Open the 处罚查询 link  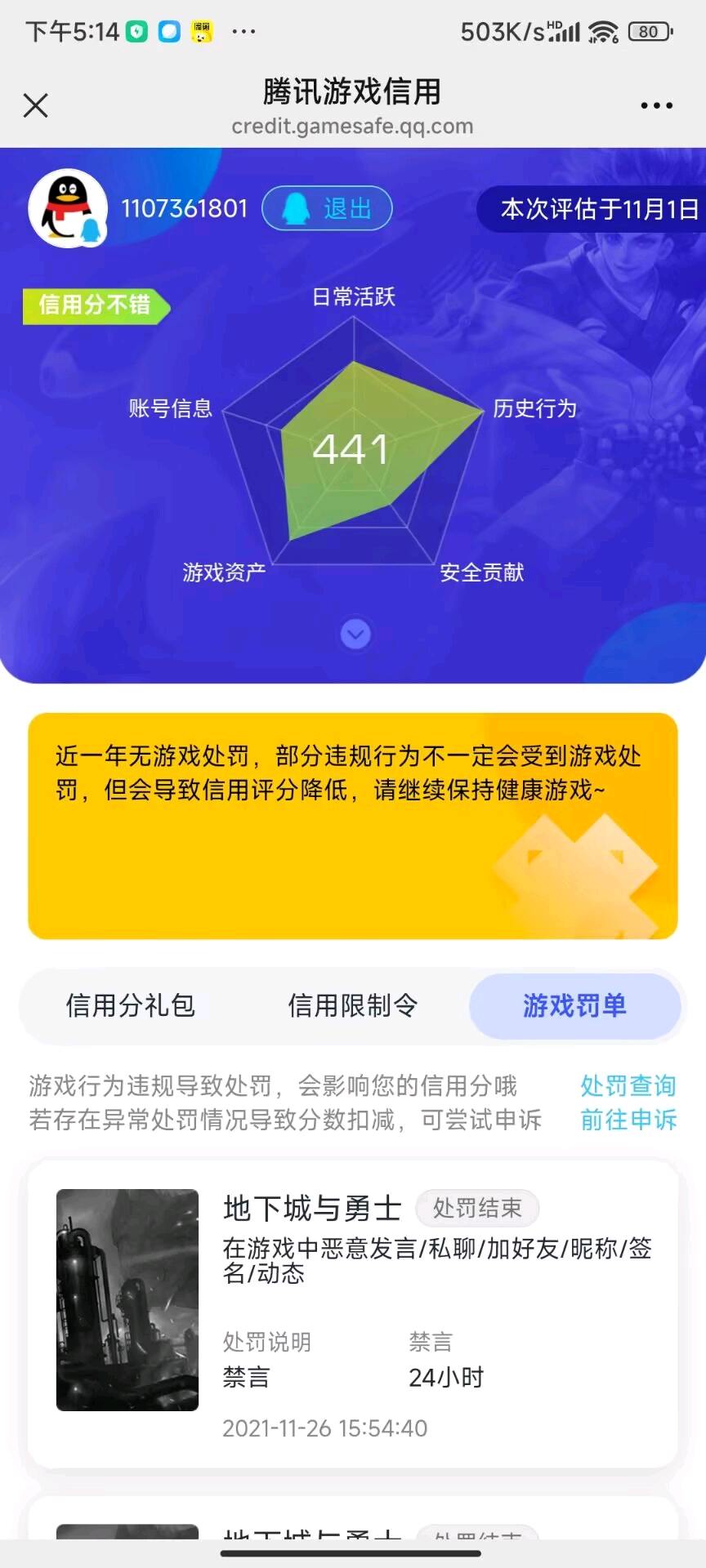point(628,1085)
